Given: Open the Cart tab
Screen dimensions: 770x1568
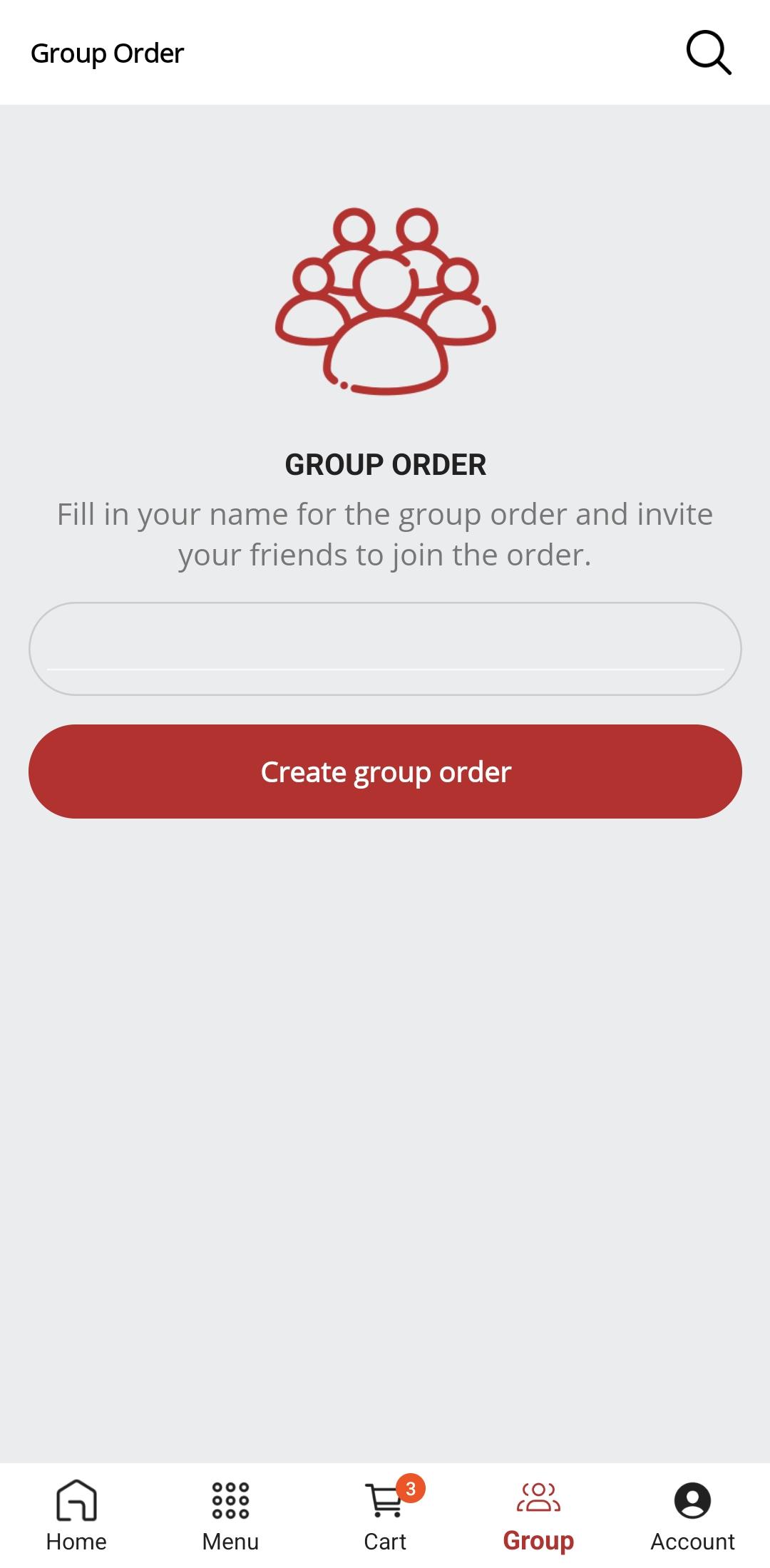Looking at the screenshot, I should 385,1515.
